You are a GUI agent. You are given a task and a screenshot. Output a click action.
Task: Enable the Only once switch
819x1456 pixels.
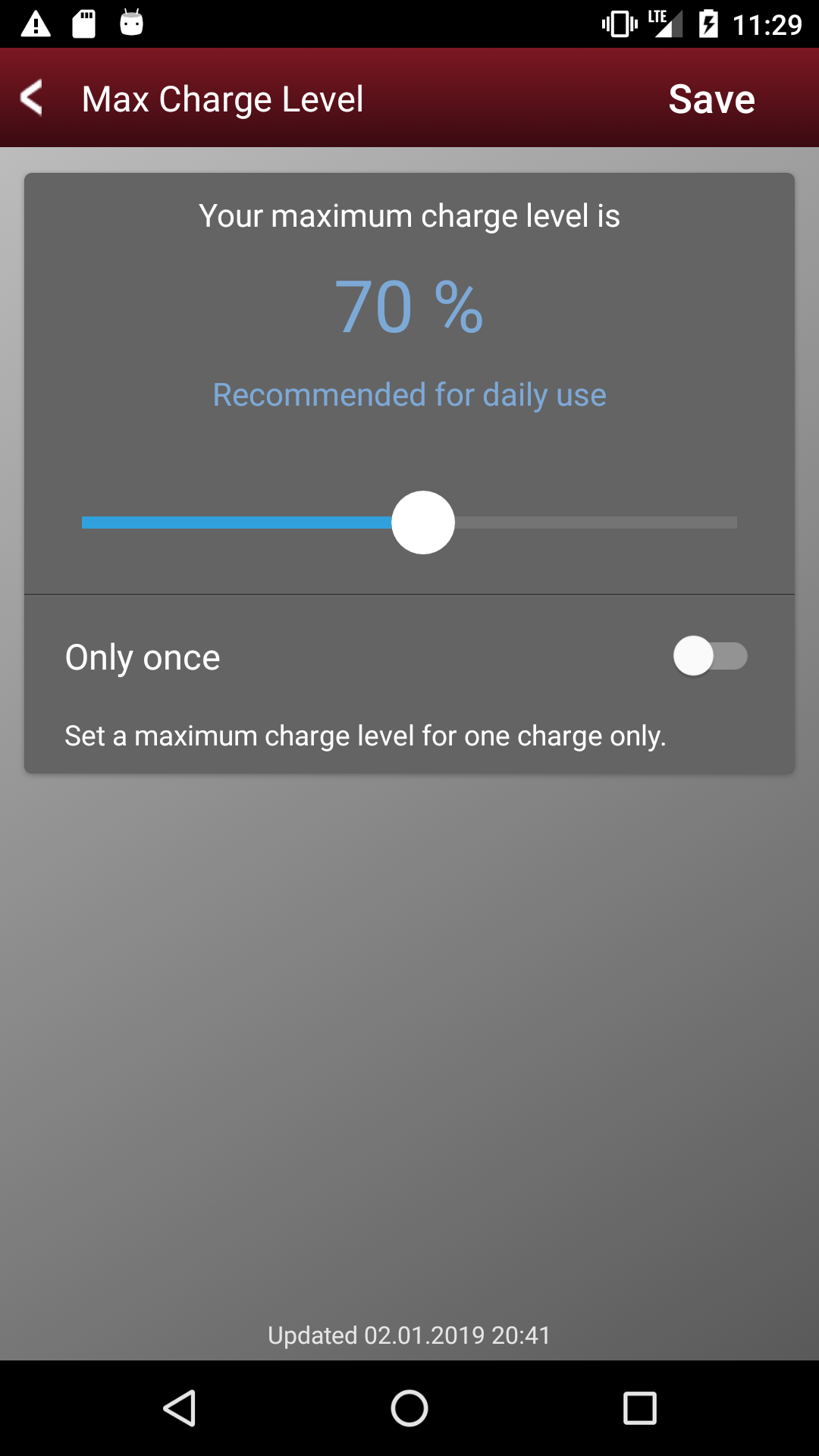tap(711, 656)
